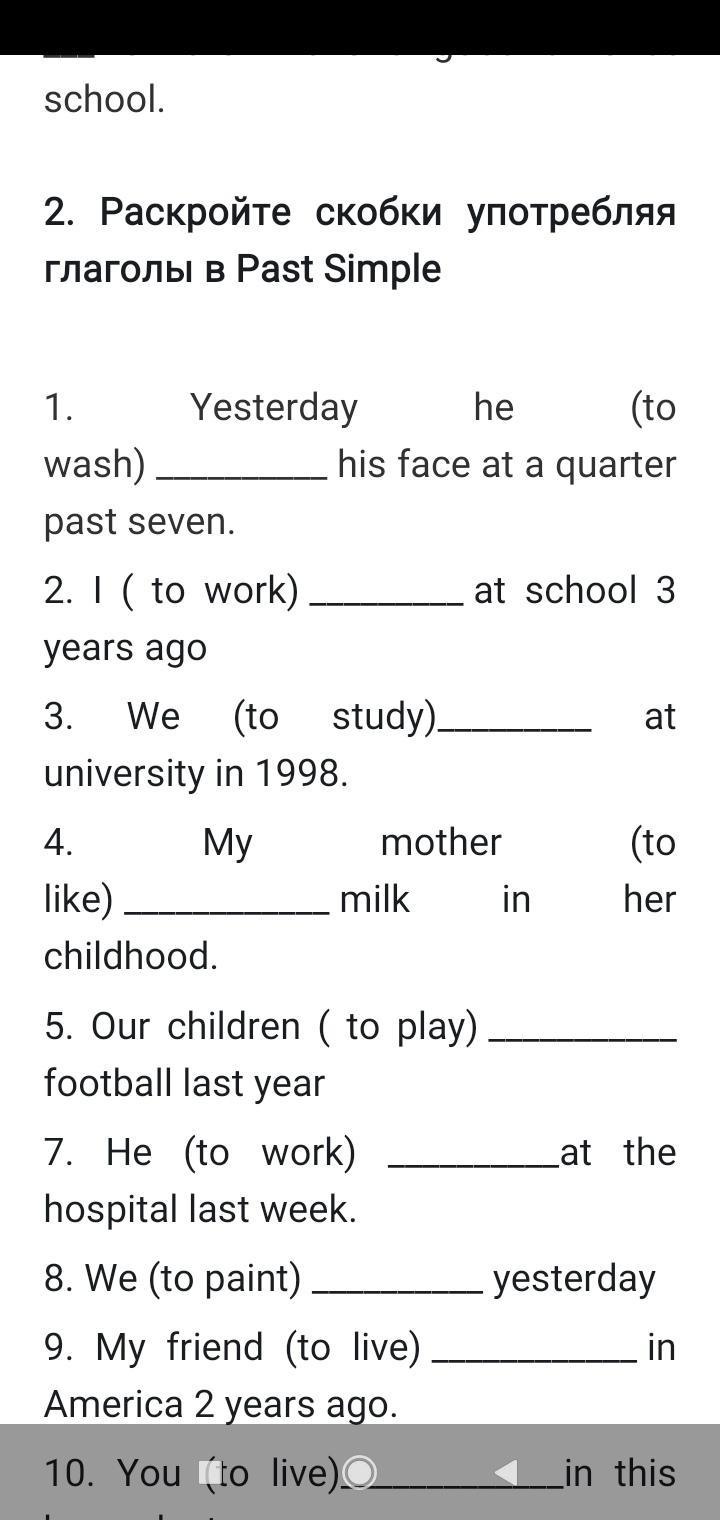Go back with the navigation bar arrow

506,1472
